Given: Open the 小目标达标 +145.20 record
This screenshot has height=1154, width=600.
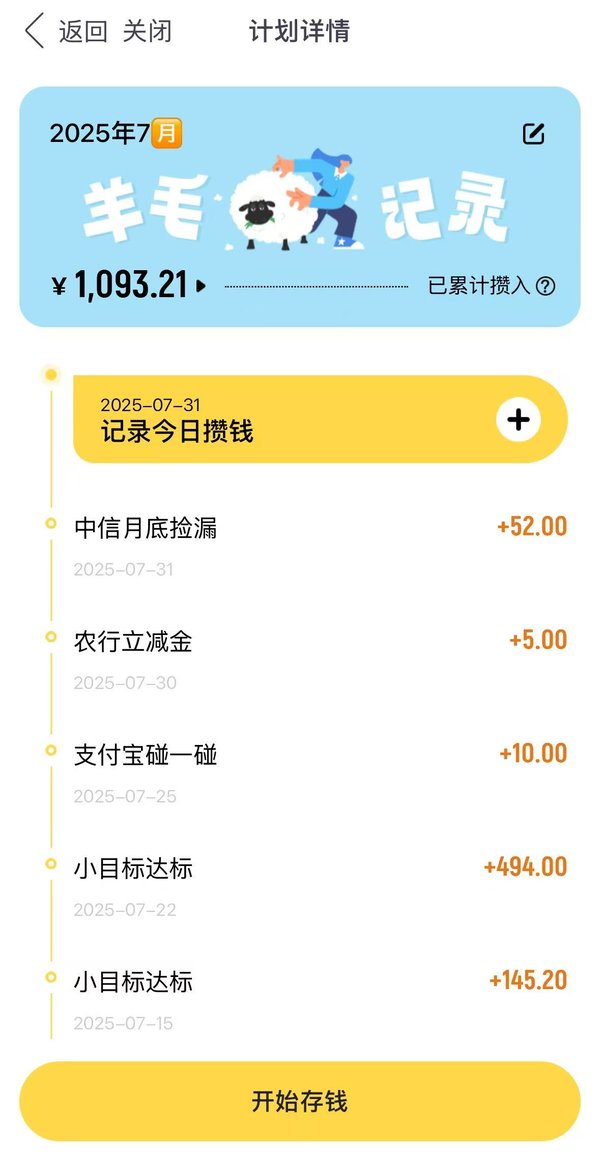Looking at the screenshot, I should click(320, 1000).
